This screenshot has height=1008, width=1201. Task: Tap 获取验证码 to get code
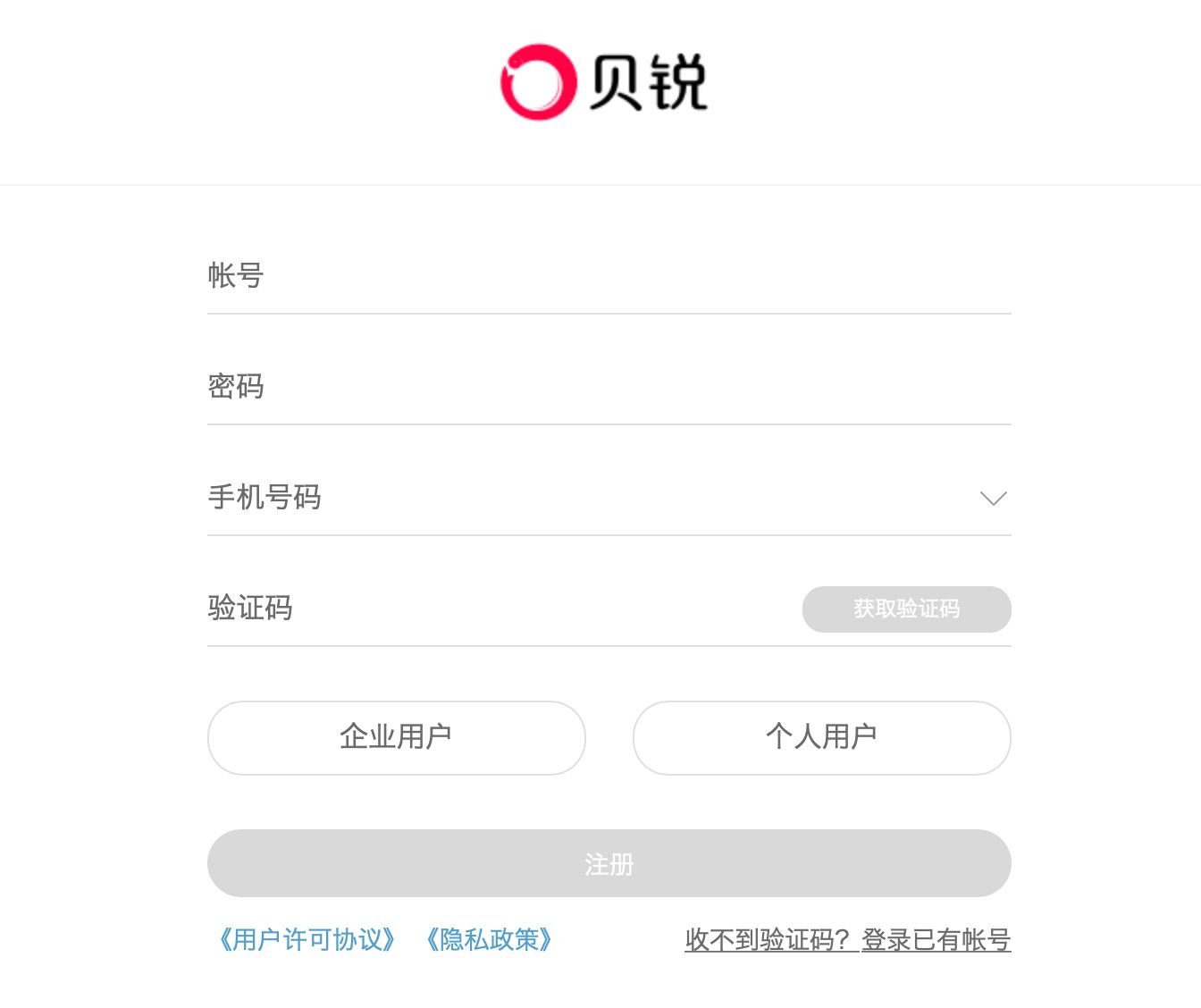(x=906, y=609)
